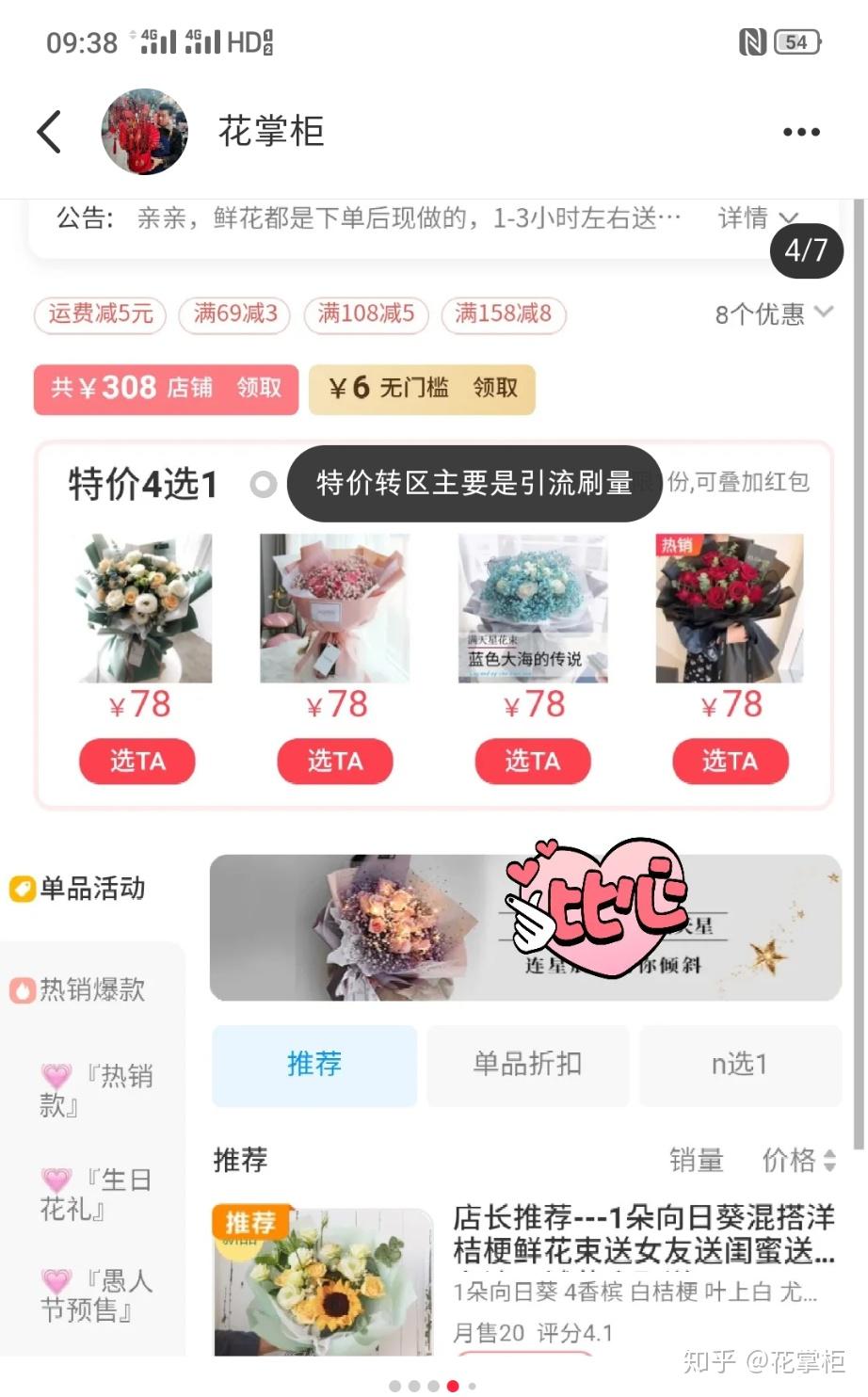Open the three-dot overflow menu
Screen dimensions: 868x1397
tap(801, 133)
